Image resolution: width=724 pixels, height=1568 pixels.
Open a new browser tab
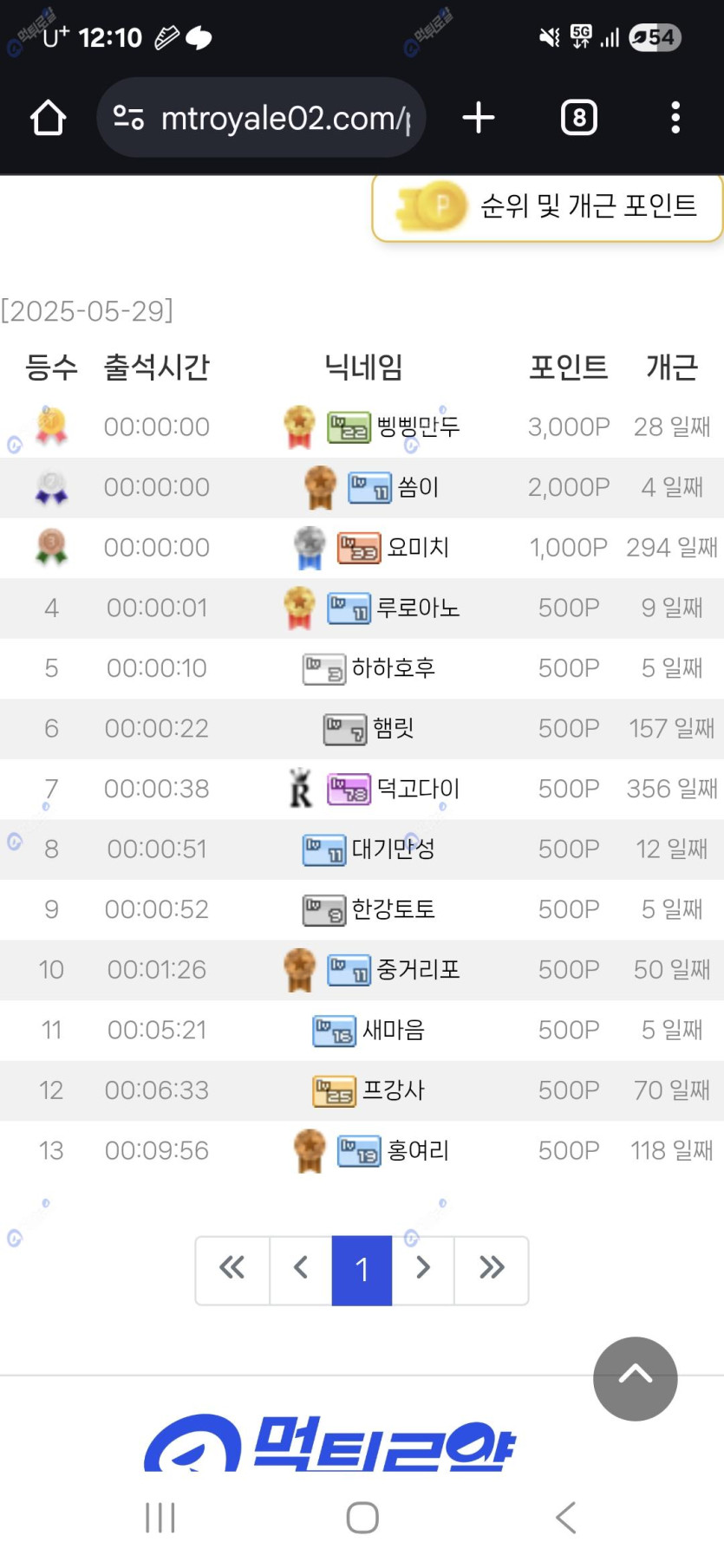coord(479,118)
